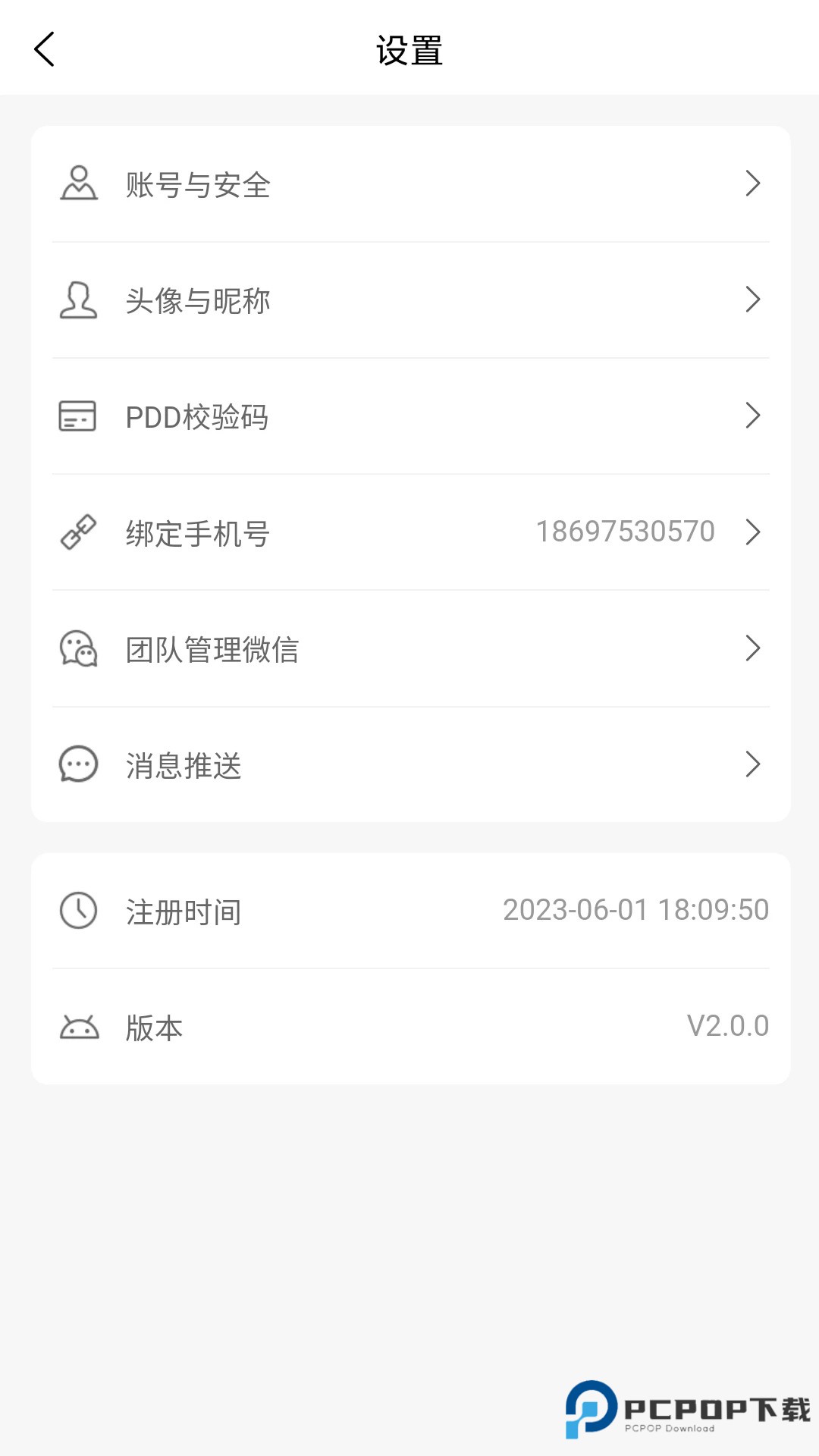Click the 绑定手机号 row chevron

pos(752,532)
